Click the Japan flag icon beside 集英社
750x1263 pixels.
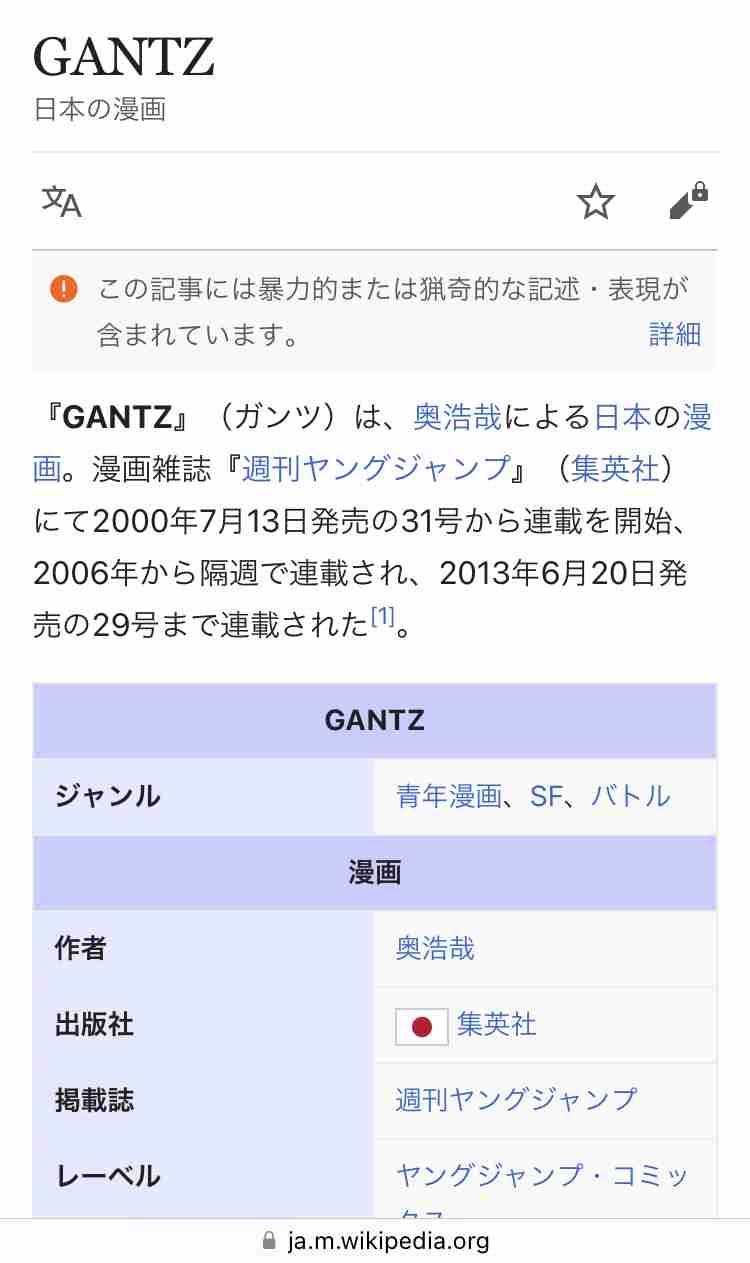click(419, 1026)
